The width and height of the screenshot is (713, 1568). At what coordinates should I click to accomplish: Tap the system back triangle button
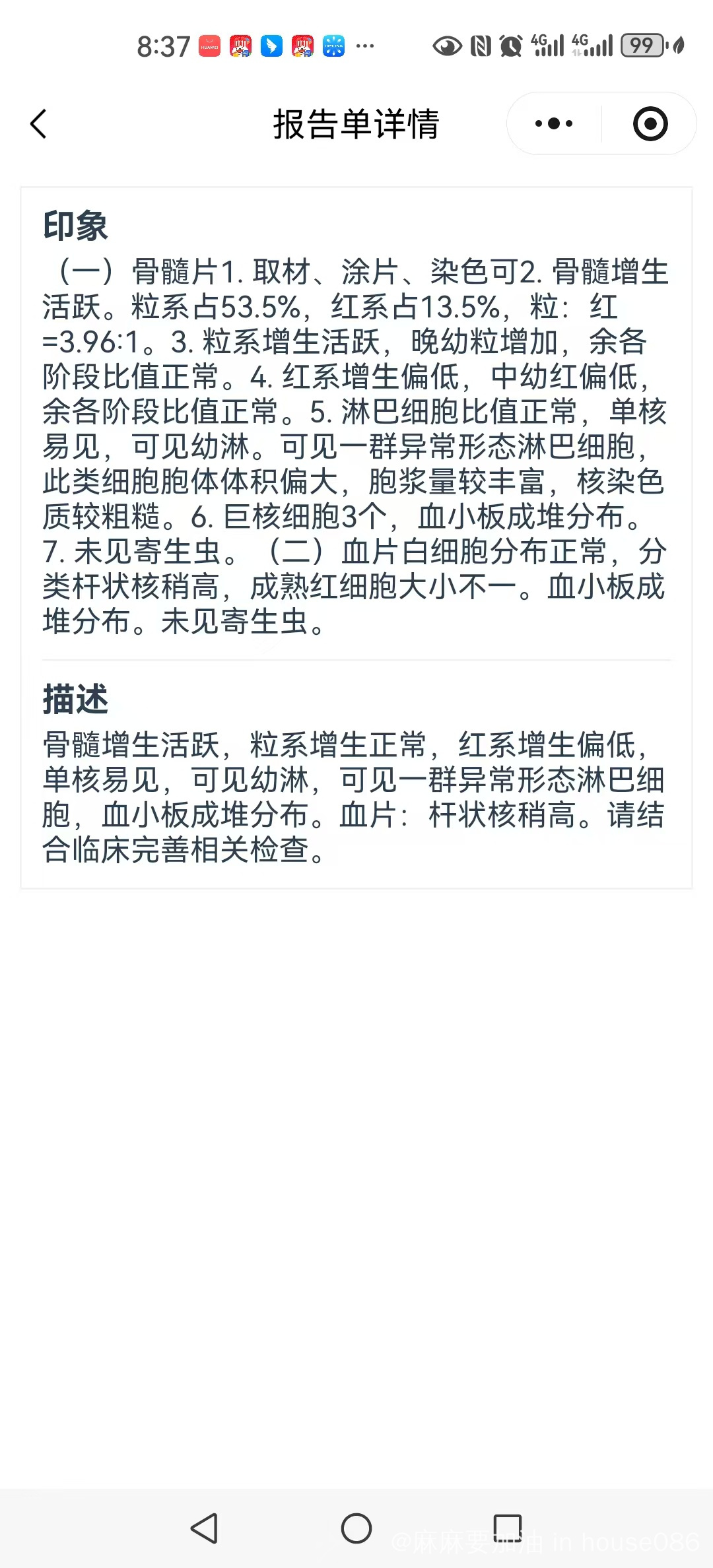(x=204, y=1528)
